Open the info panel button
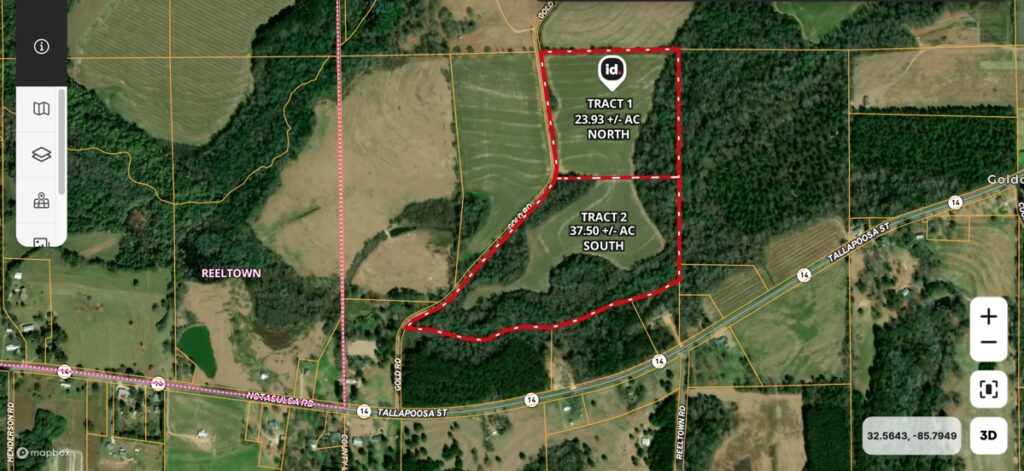This screenshot has height=471, width=1024. (41, 47)
